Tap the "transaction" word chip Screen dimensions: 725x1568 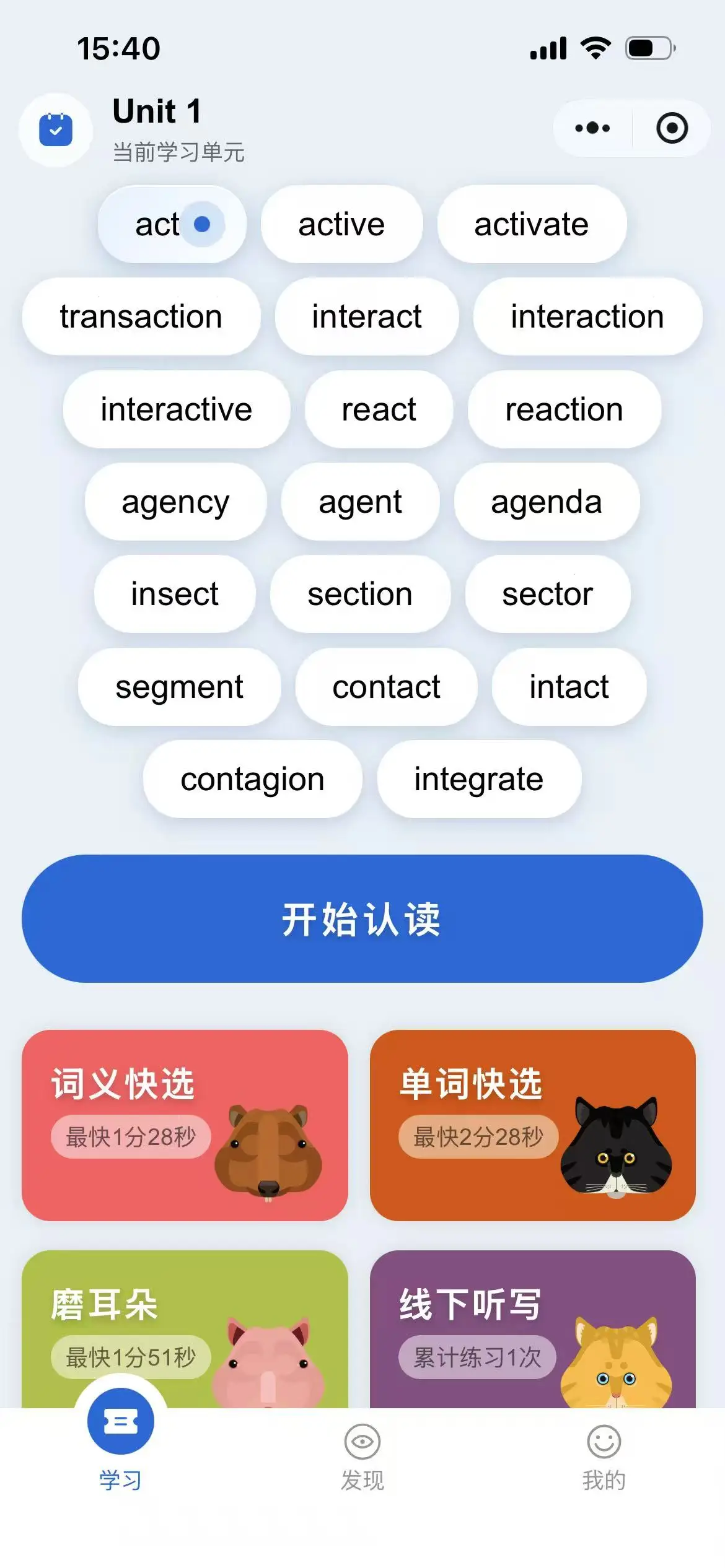[x=141, y=316]
